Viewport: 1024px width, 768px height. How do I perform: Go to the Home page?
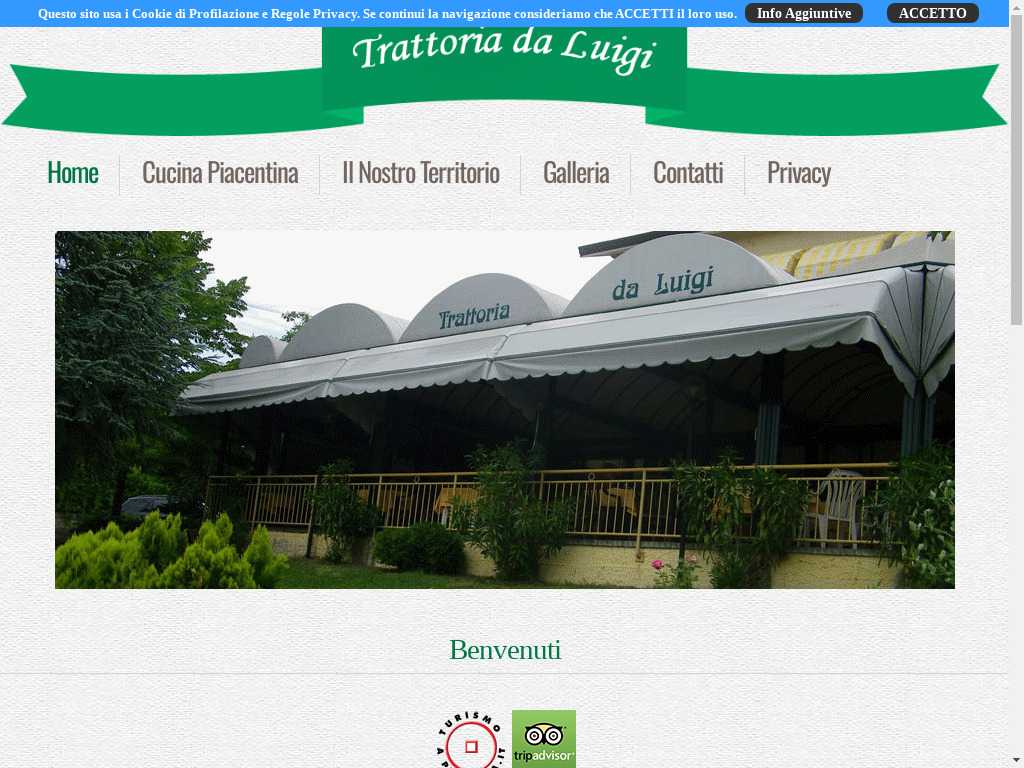(x=73, y=173)
